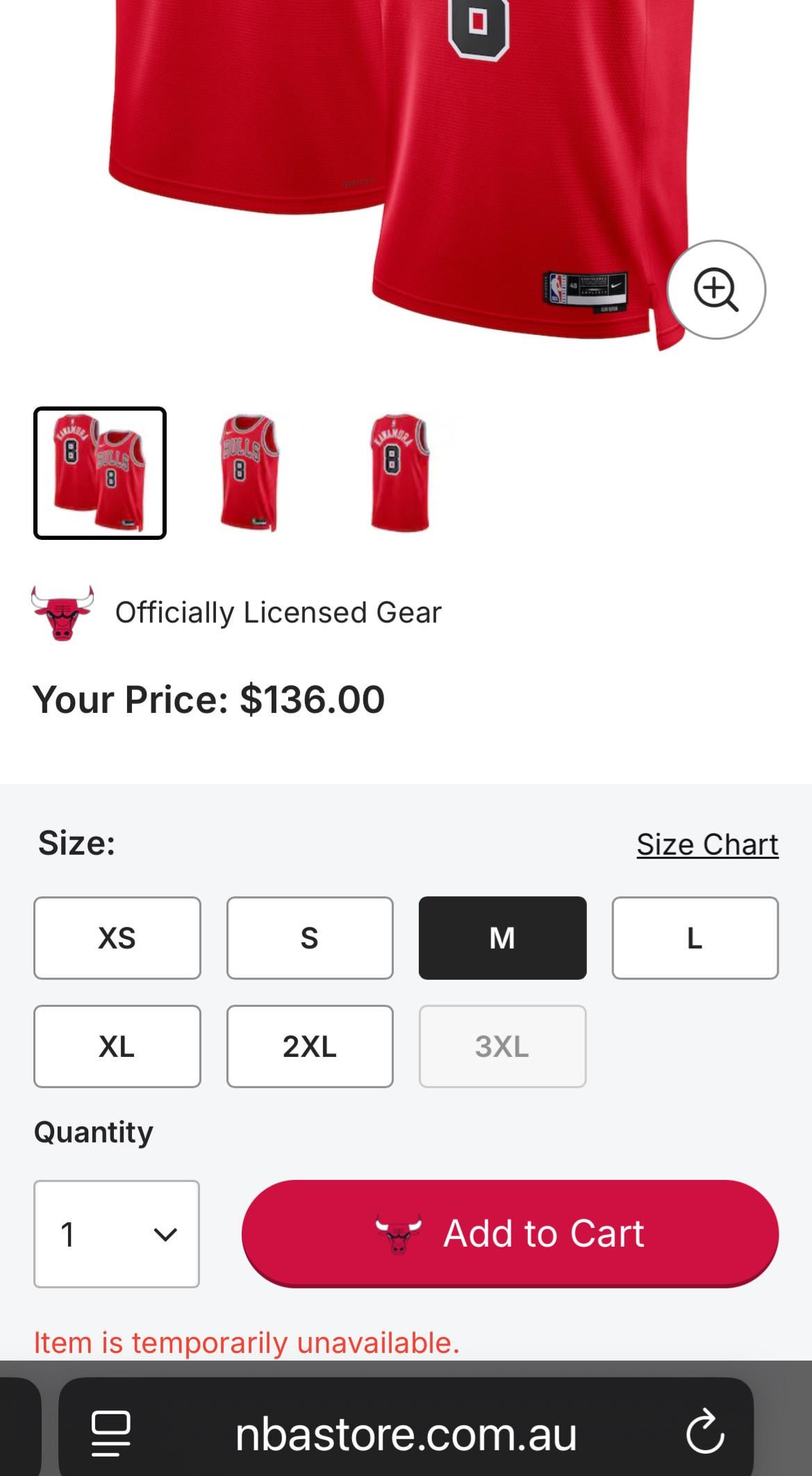Open the Size Chart link

tap(707, 844)
